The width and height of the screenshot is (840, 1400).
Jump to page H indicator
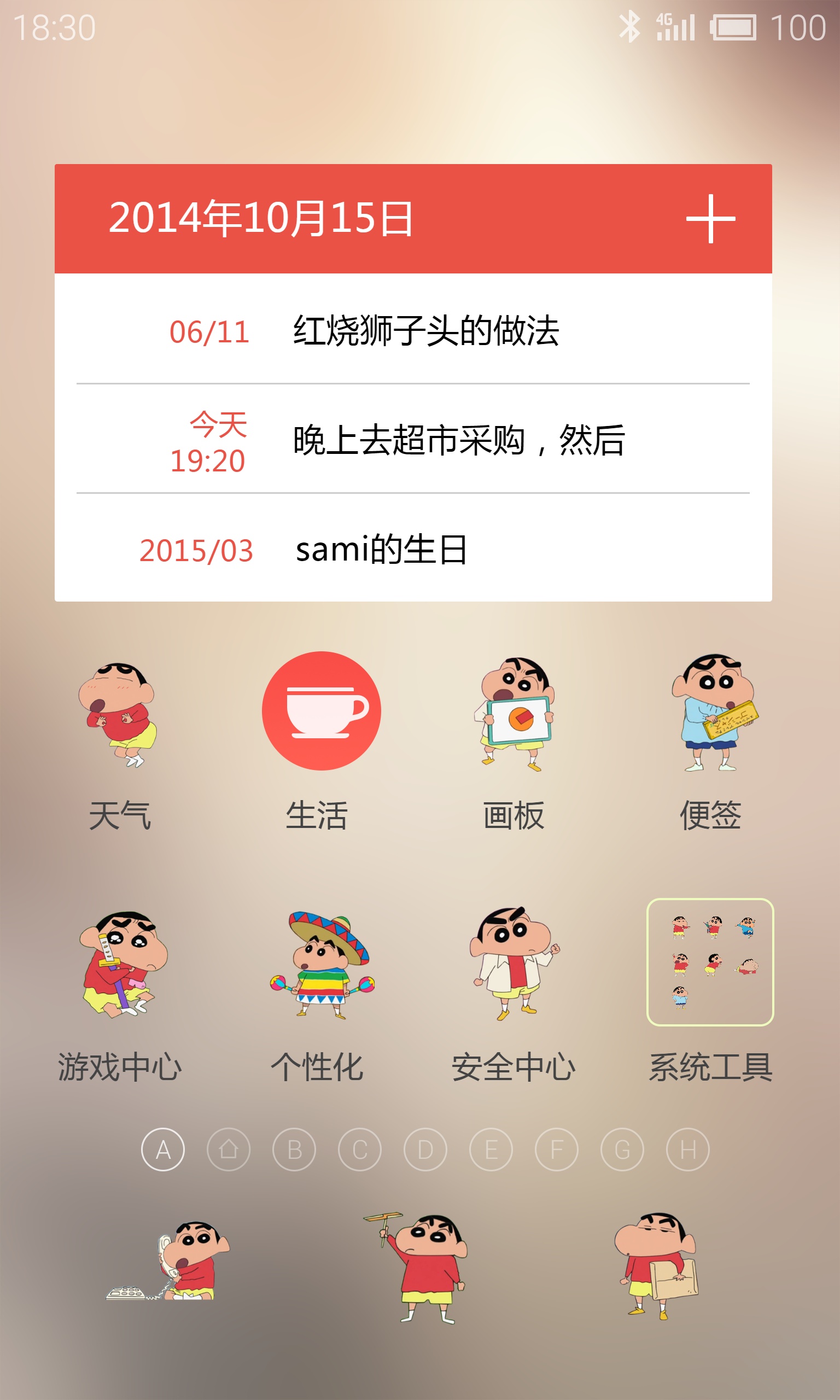[x=688, y=1150]
